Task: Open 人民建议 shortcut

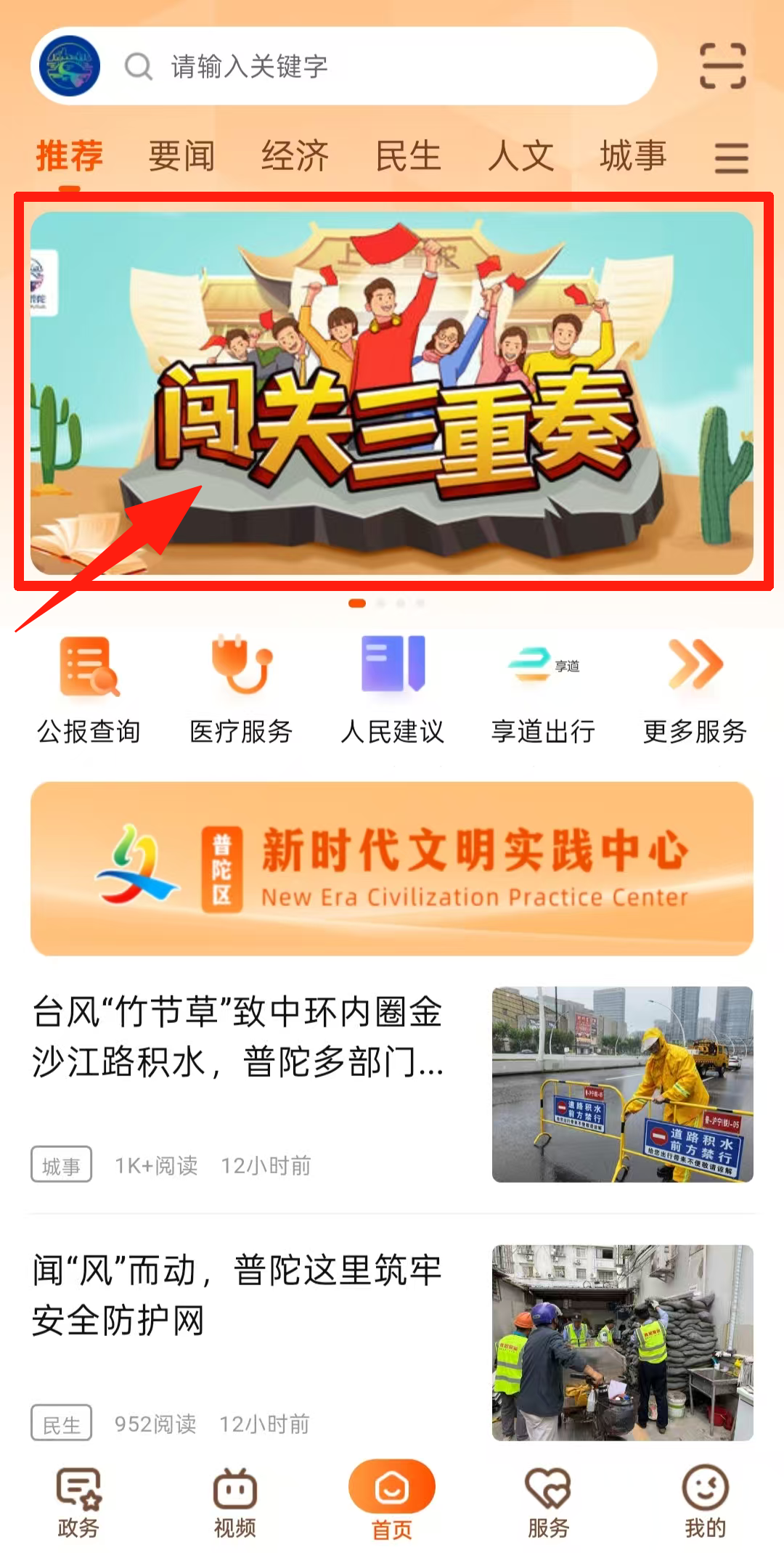Action: tap(392, 690)
